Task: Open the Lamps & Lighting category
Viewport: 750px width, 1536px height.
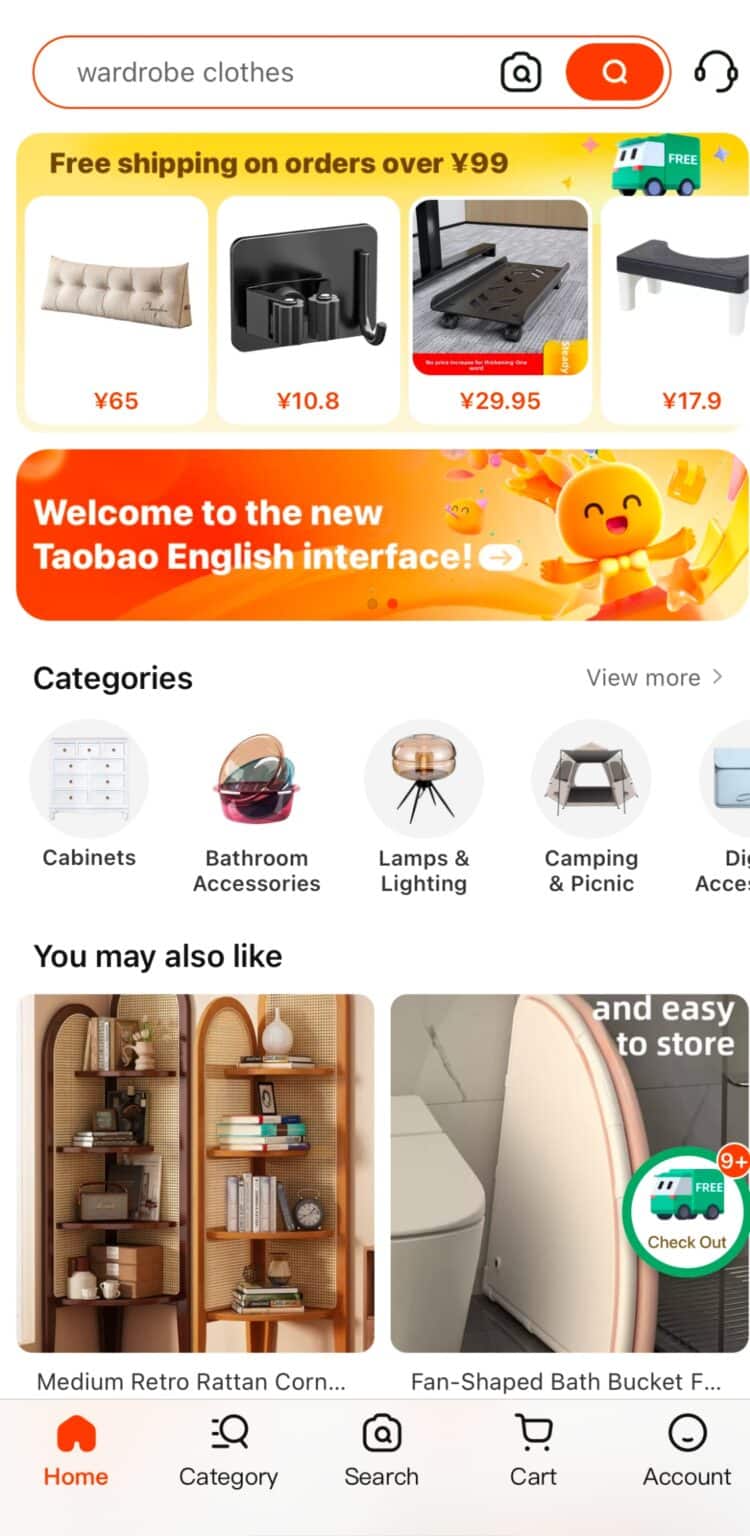Action: click(x=424, y=780)
